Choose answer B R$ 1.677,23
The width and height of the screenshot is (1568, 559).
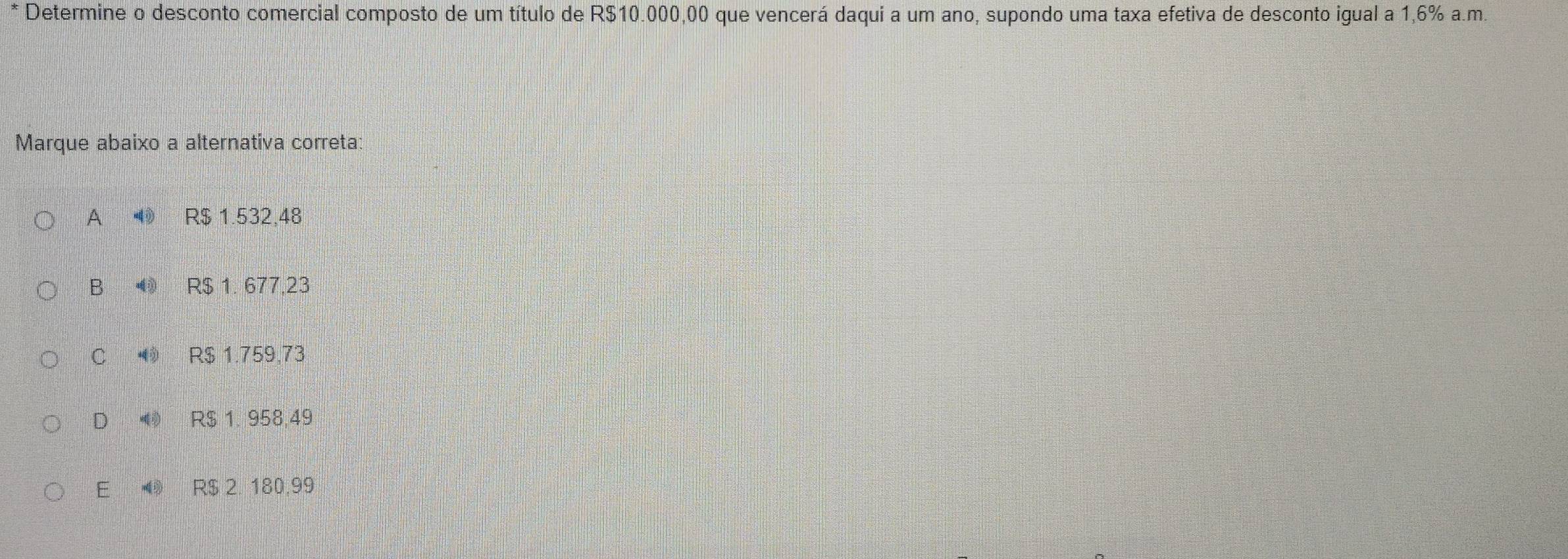[x=46, y=290]
